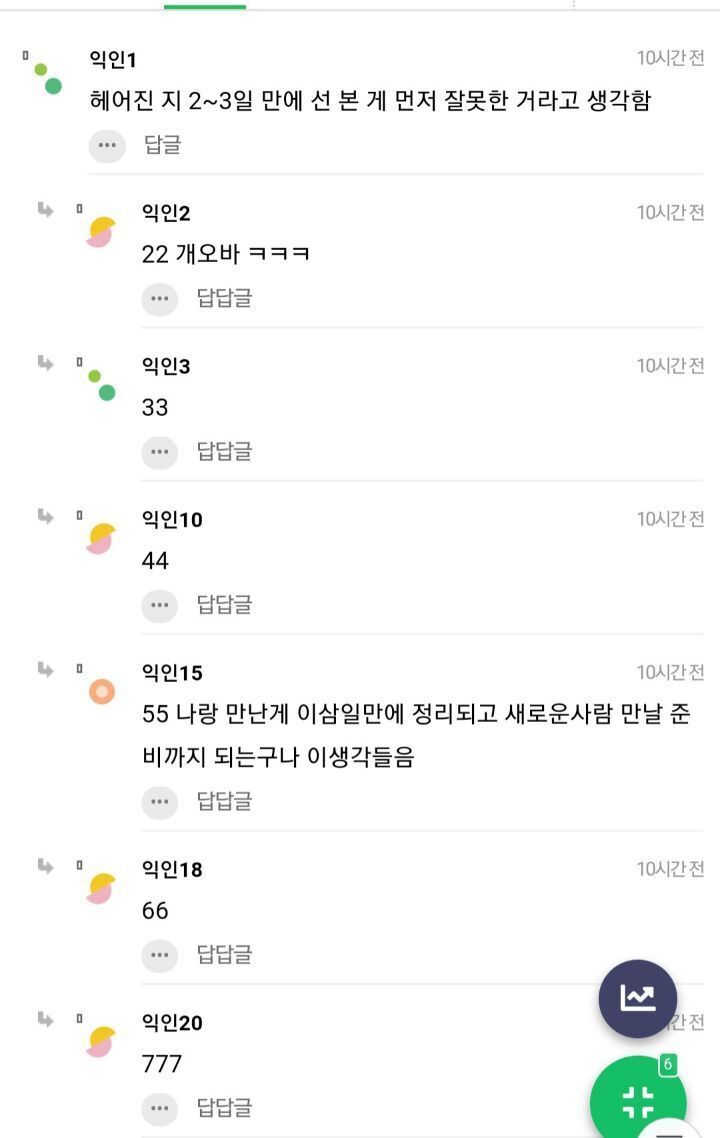Open the more options under 익인2's reply
This screenshot has width=720, height=1138.
(159, 299)
